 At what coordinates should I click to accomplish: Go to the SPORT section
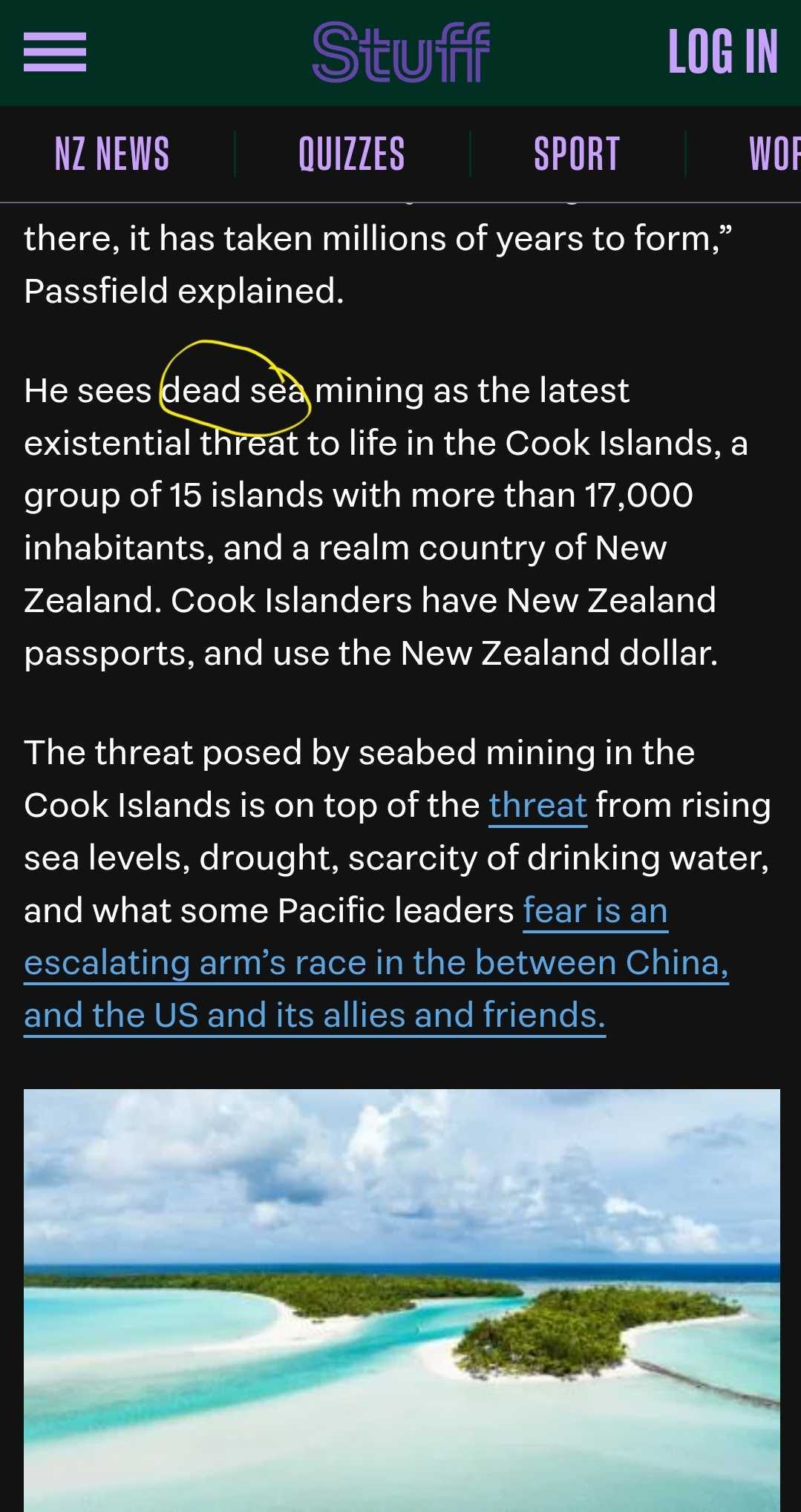click(x=577, y=154)
